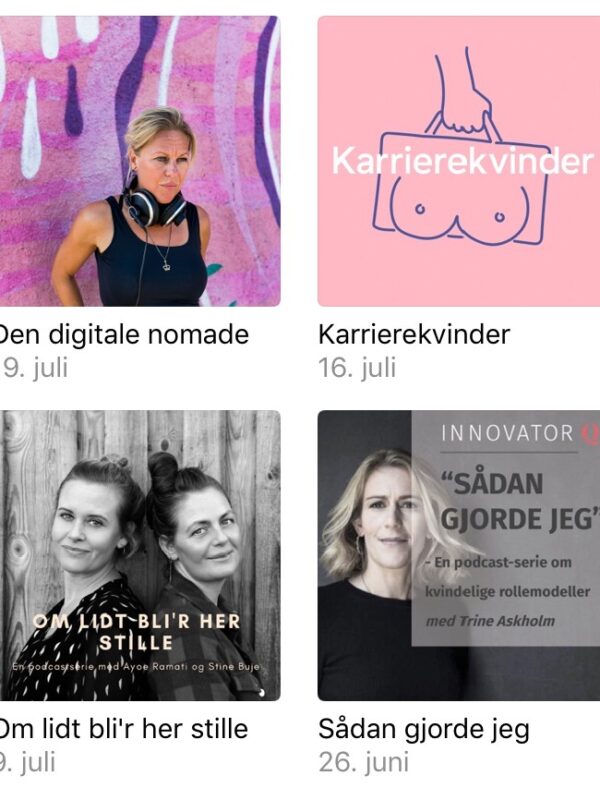Open the Karrierekvinder podcast tile
The width and height of the screenshot is (600, 800).
tap(458, 160)
